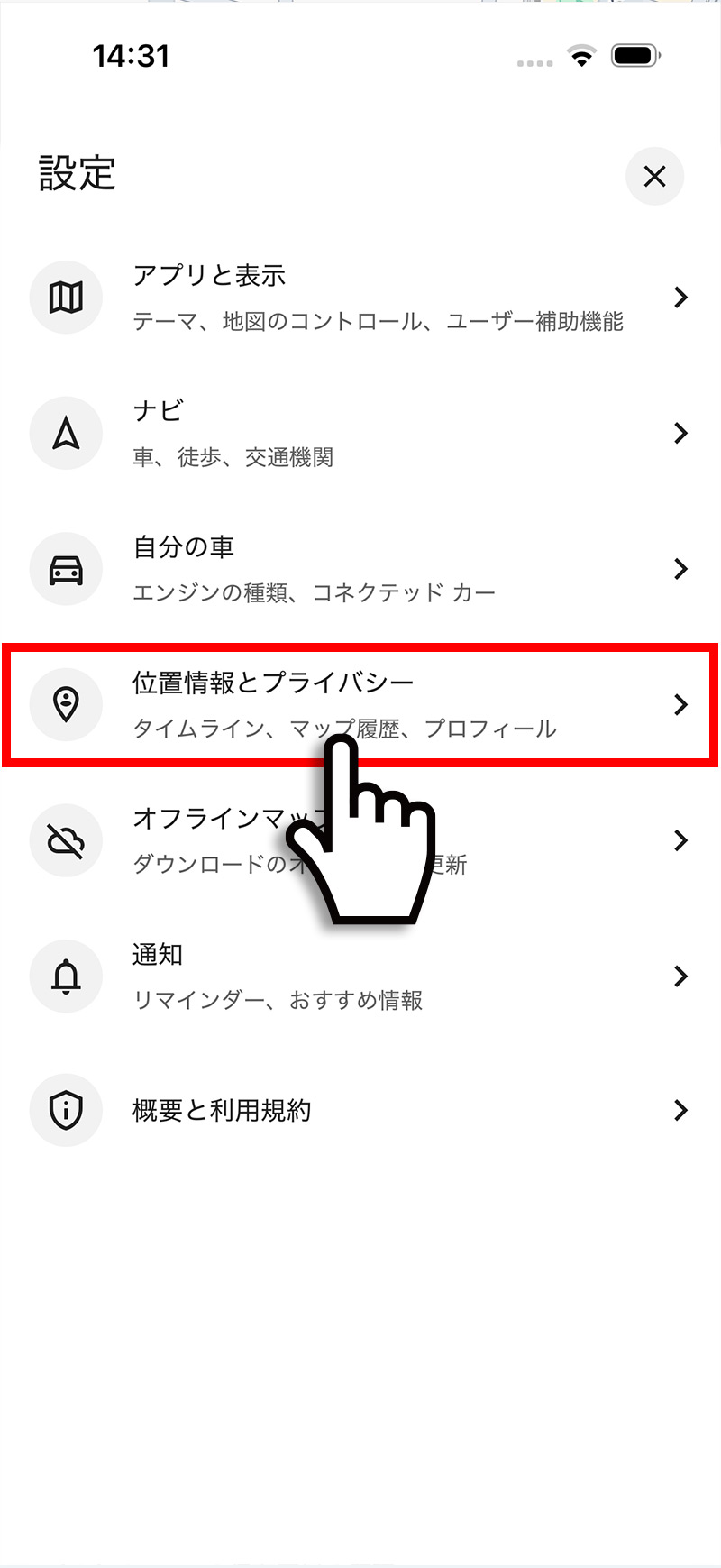Expand the アプリと表示 settings with its chevron

680,297
